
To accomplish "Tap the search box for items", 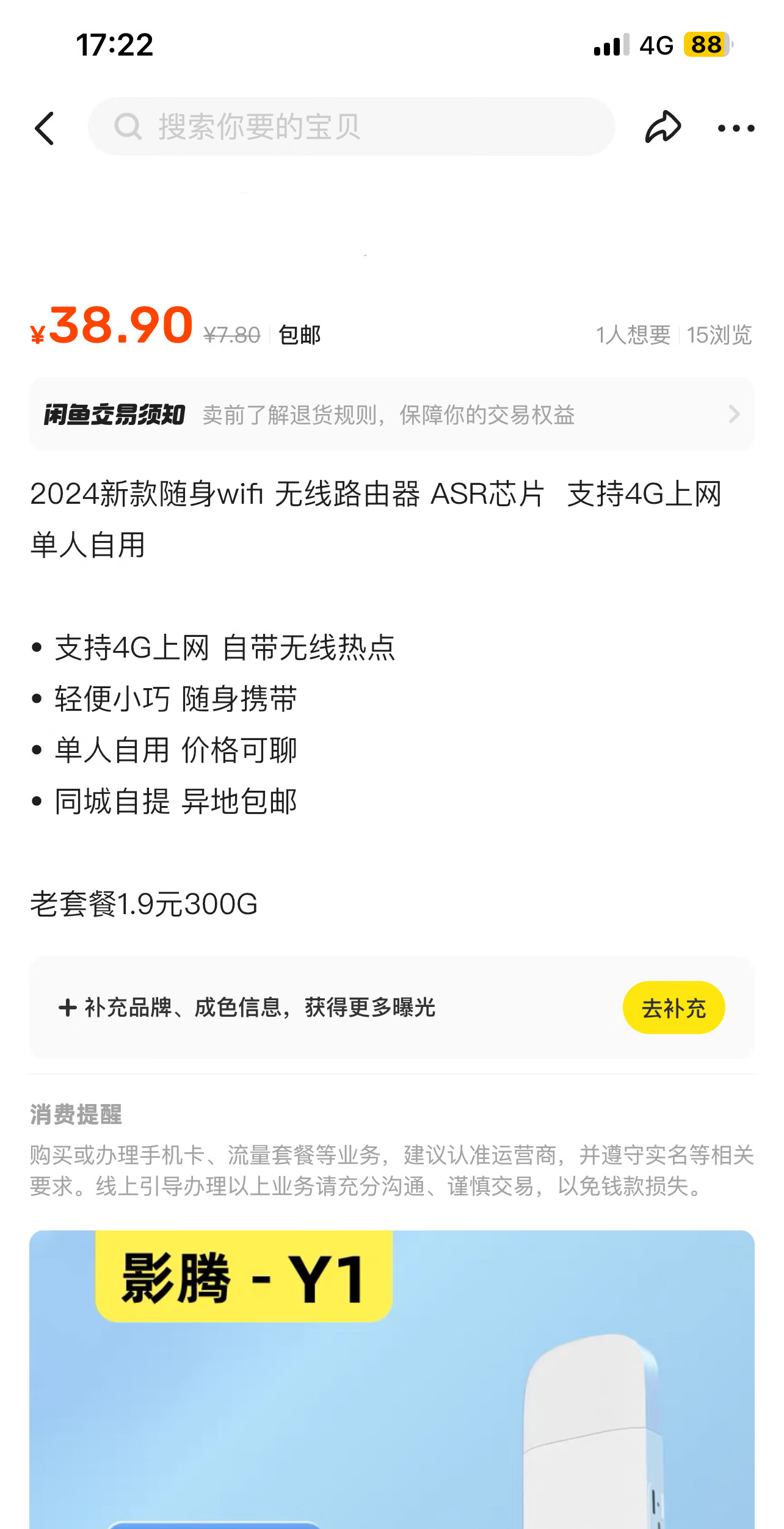I will 352,126.
